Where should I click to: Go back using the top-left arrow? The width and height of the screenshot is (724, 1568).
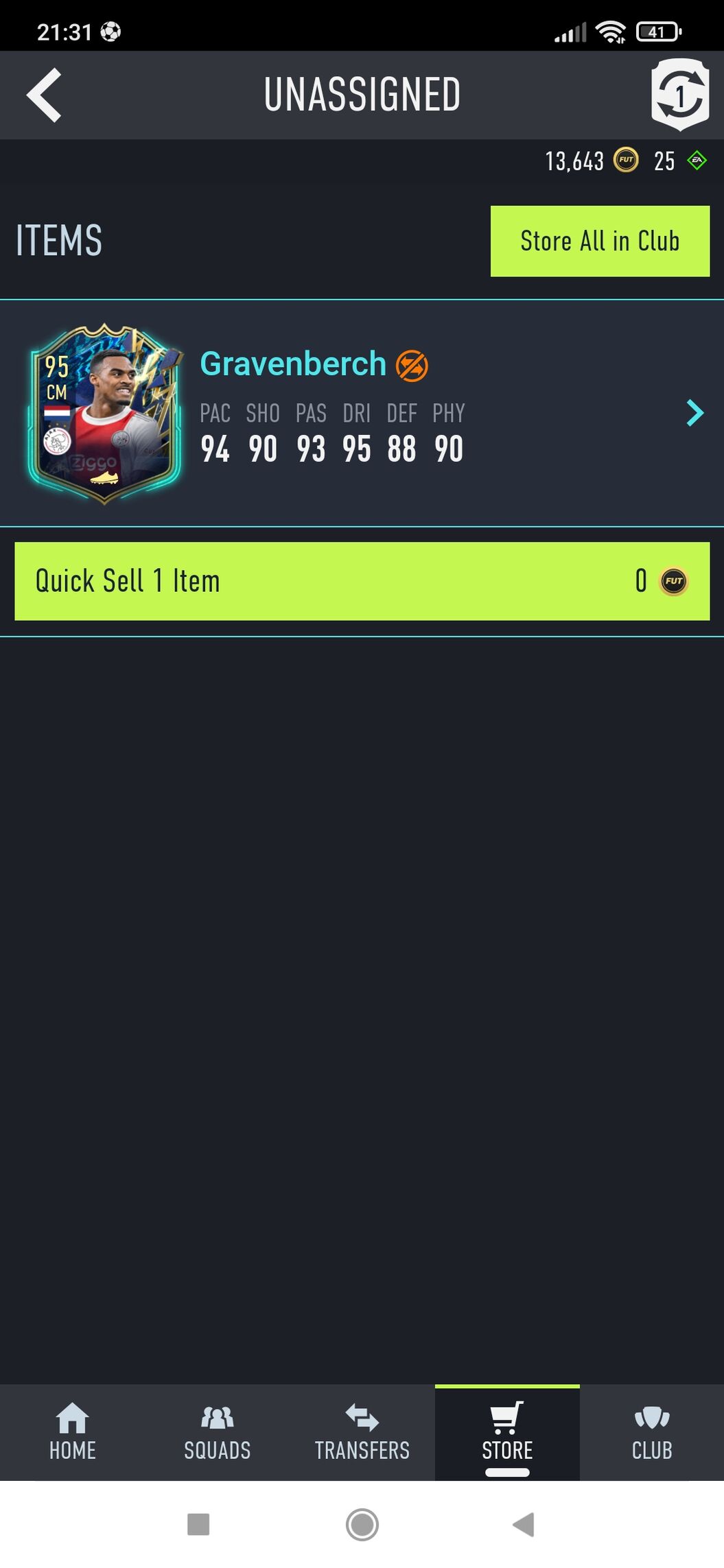click(x=44, y=95)
